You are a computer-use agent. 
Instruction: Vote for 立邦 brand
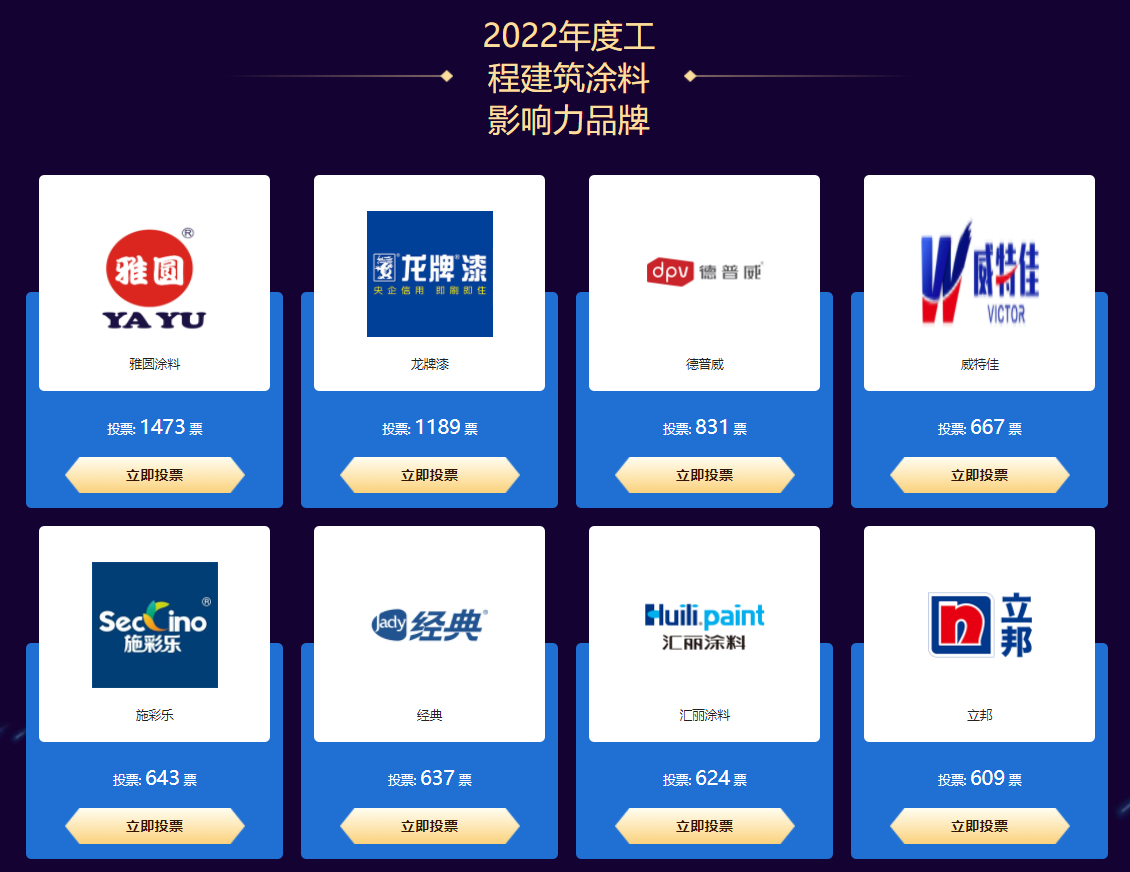point(979,826)
